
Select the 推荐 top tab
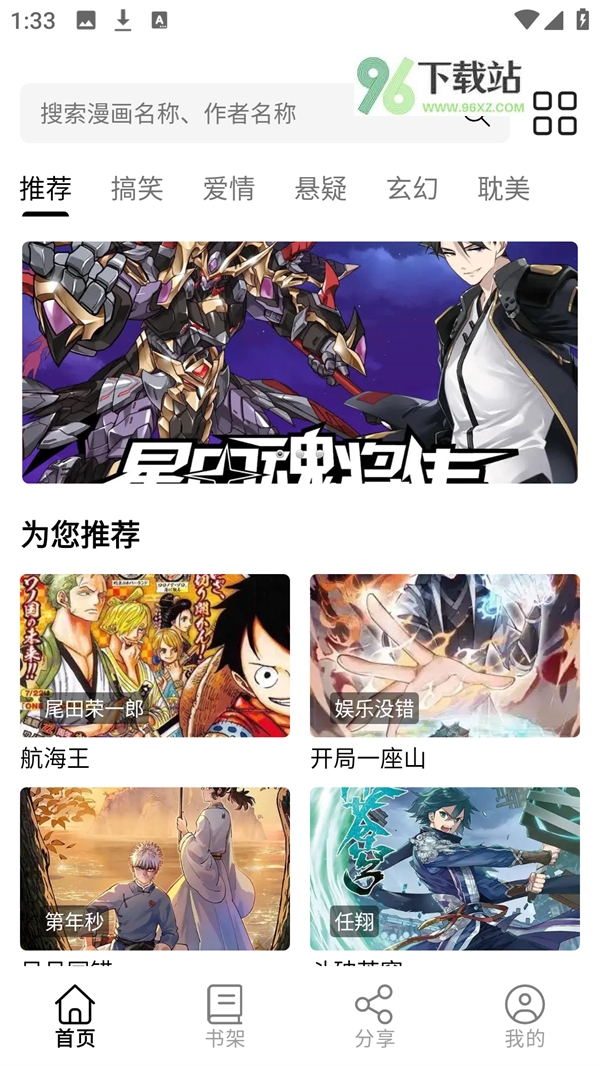pyautogui.click(x=45, y=189)
